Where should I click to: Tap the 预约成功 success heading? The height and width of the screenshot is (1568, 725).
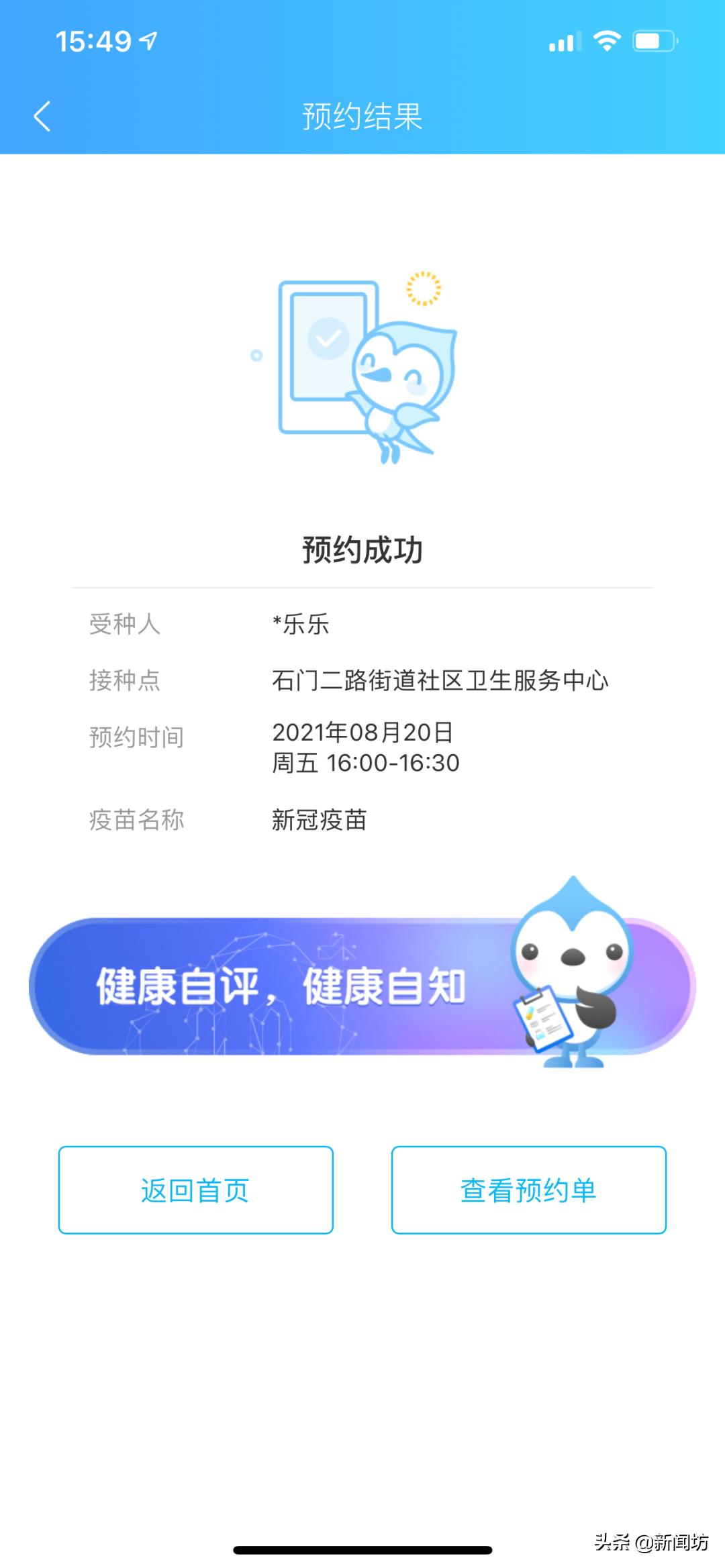(362, 549)
